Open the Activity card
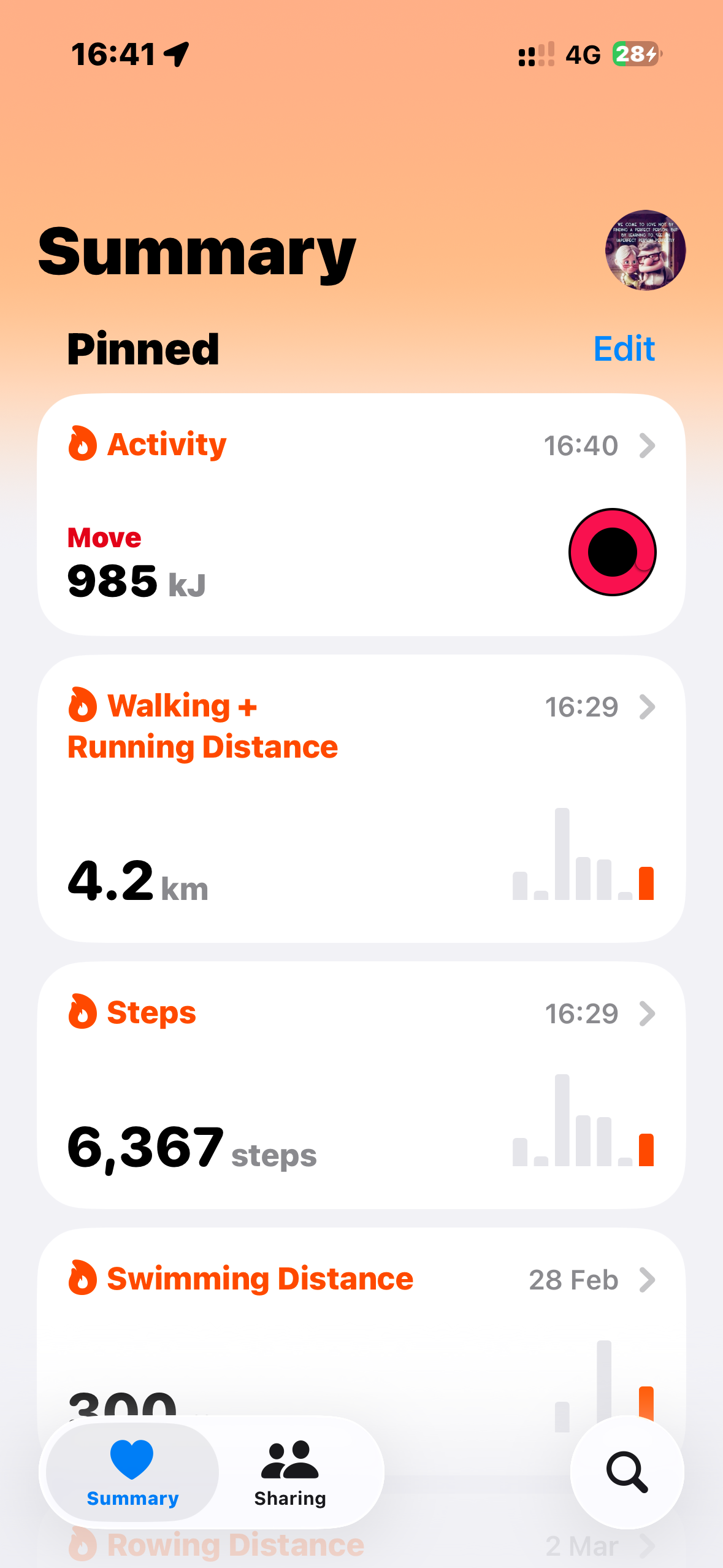This screenshot has height=1568, width=723. 361,514
